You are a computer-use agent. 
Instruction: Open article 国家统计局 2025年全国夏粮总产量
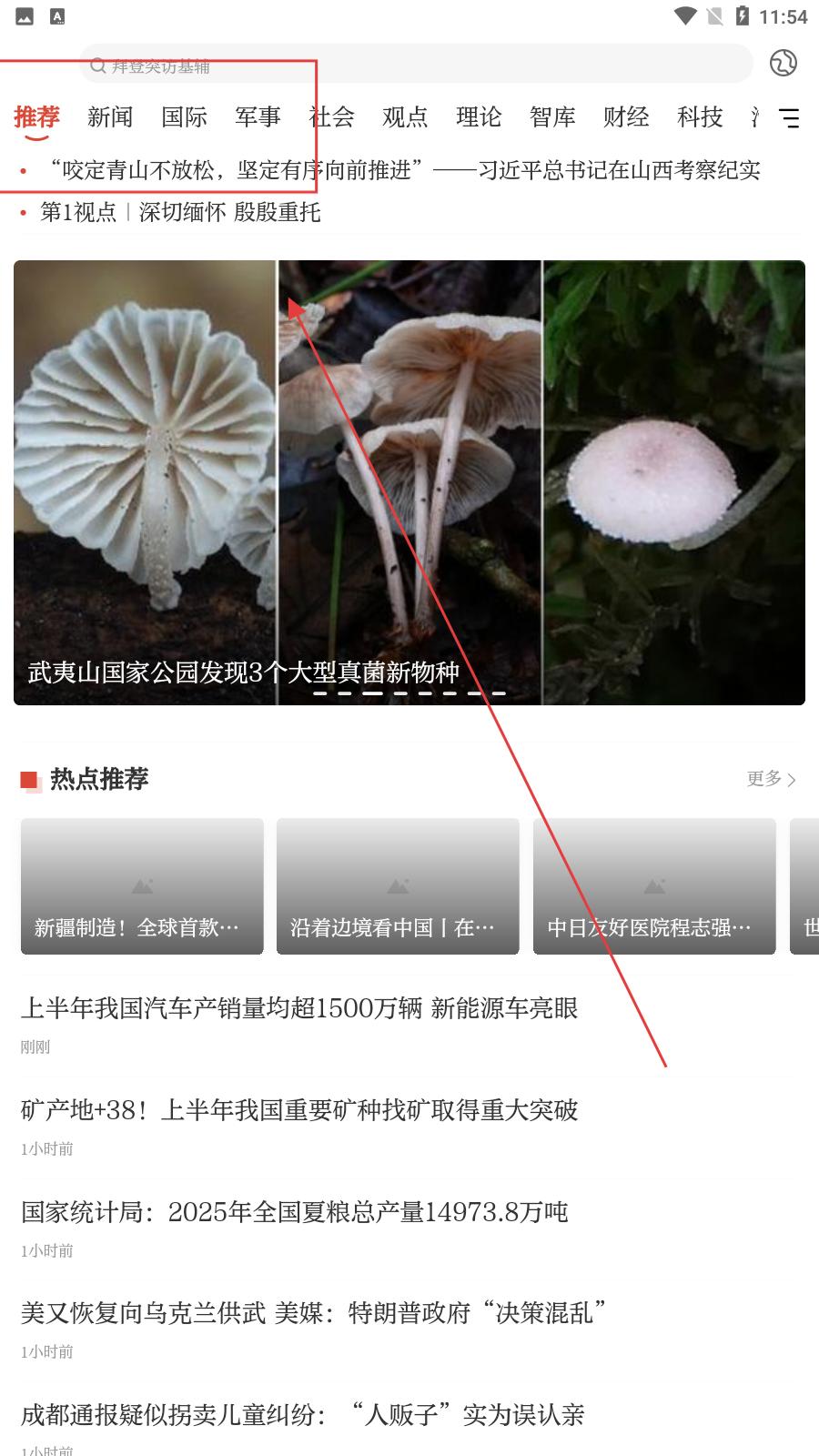[x=294, y=1212]
